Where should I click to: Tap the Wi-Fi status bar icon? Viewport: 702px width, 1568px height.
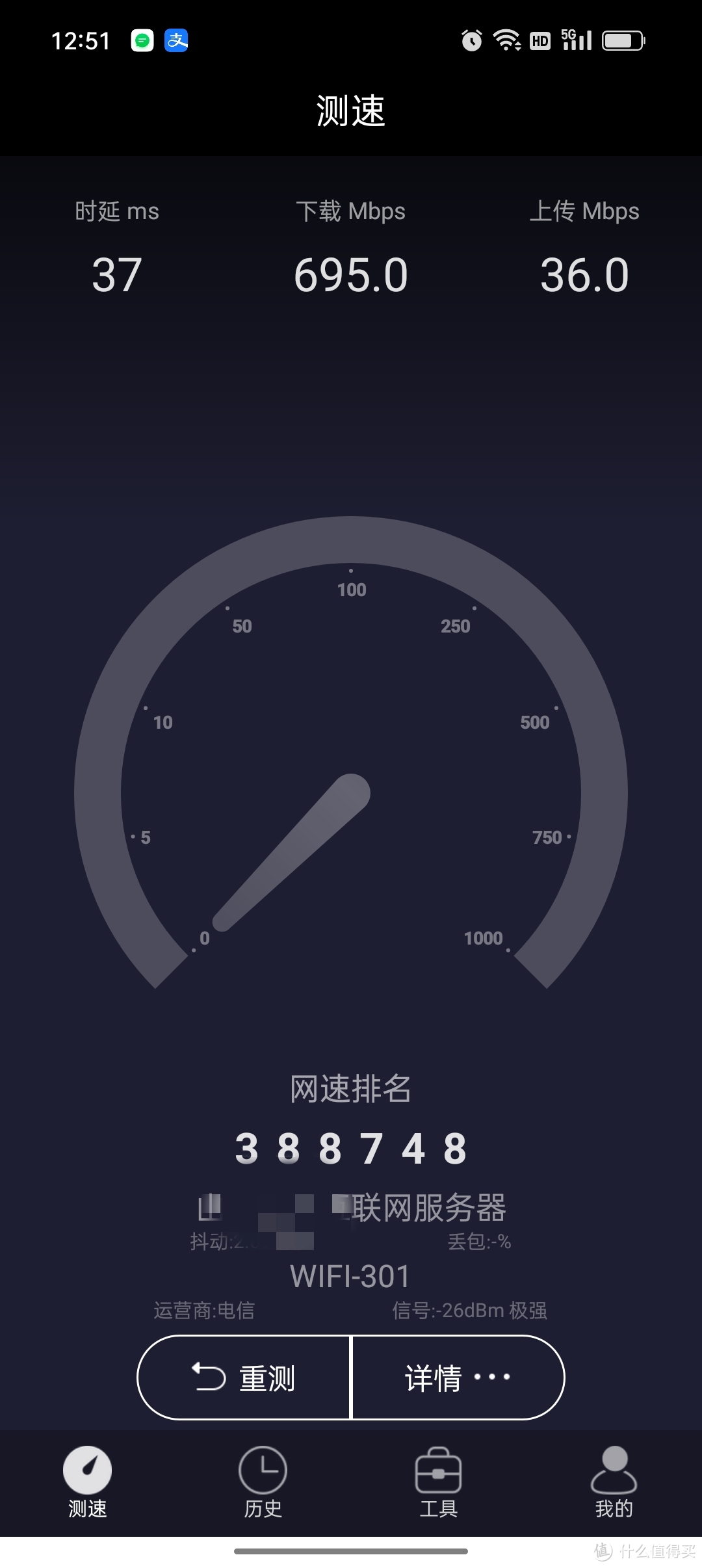pyautogui.click(x=506, y=40)
